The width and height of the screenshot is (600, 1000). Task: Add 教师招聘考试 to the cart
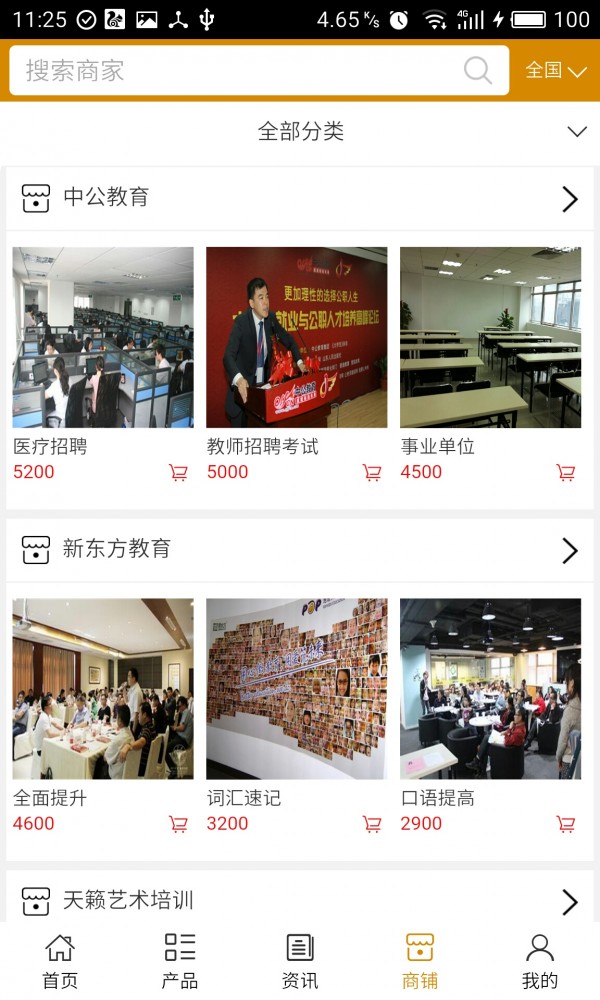tap(372, 473)
